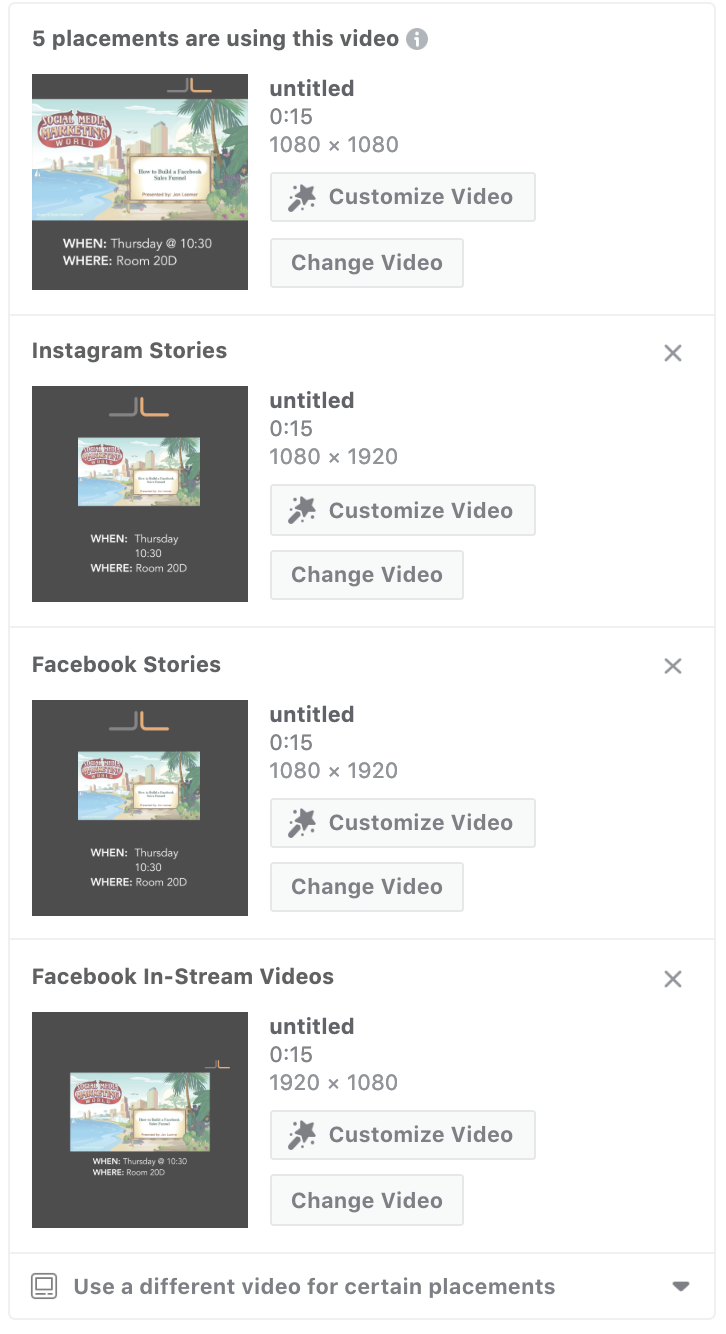Open the Instagram Stories video thumbnail
Image resolution: width=726 pixels, height=1334 pixels.
coord(140,494)
